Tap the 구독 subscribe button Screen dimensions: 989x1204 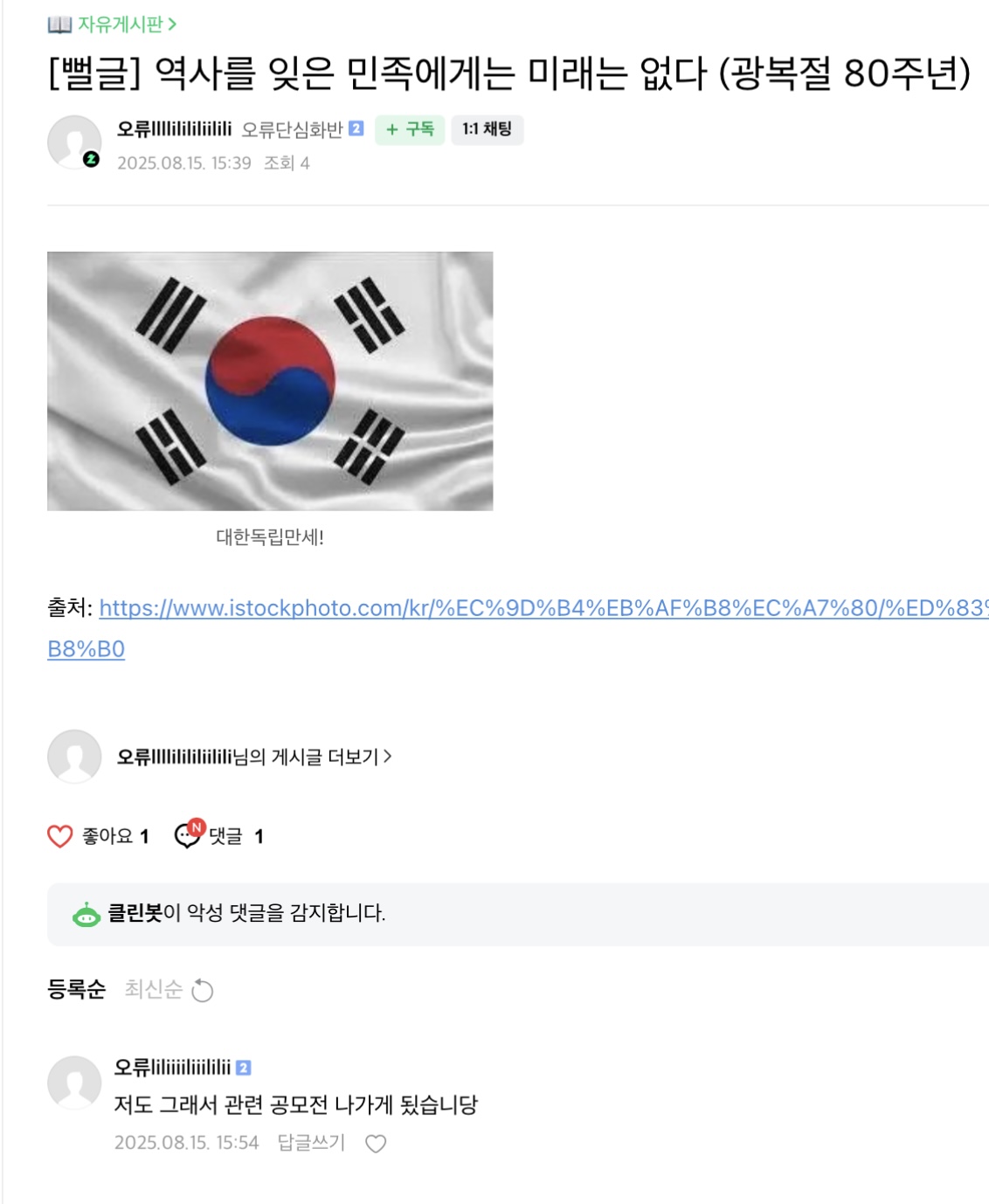pos(410,129)
